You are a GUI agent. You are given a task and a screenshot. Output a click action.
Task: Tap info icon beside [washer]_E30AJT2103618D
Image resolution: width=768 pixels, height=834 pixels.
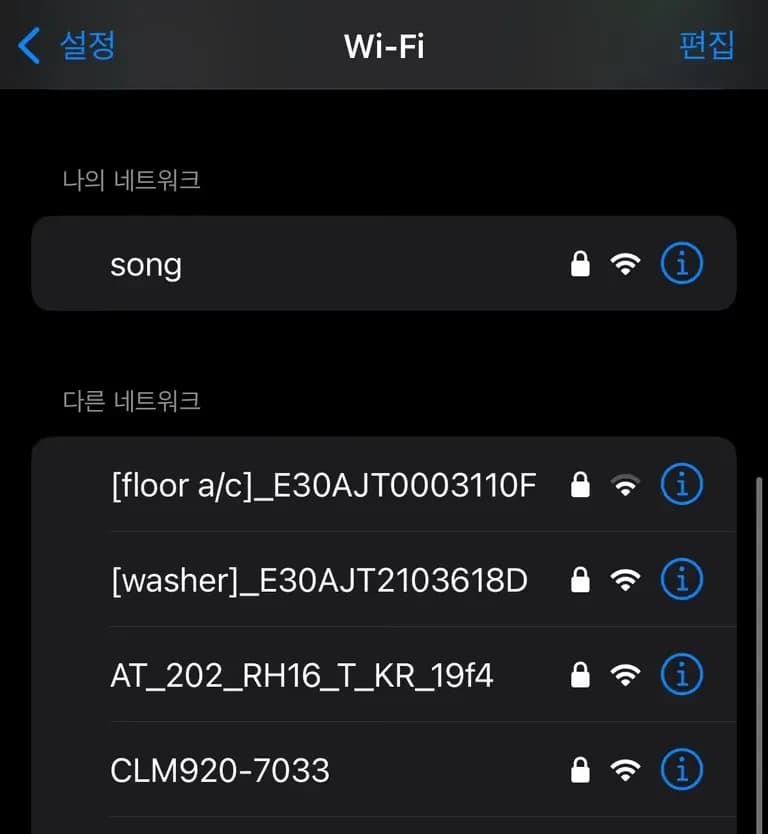[681, 580]
